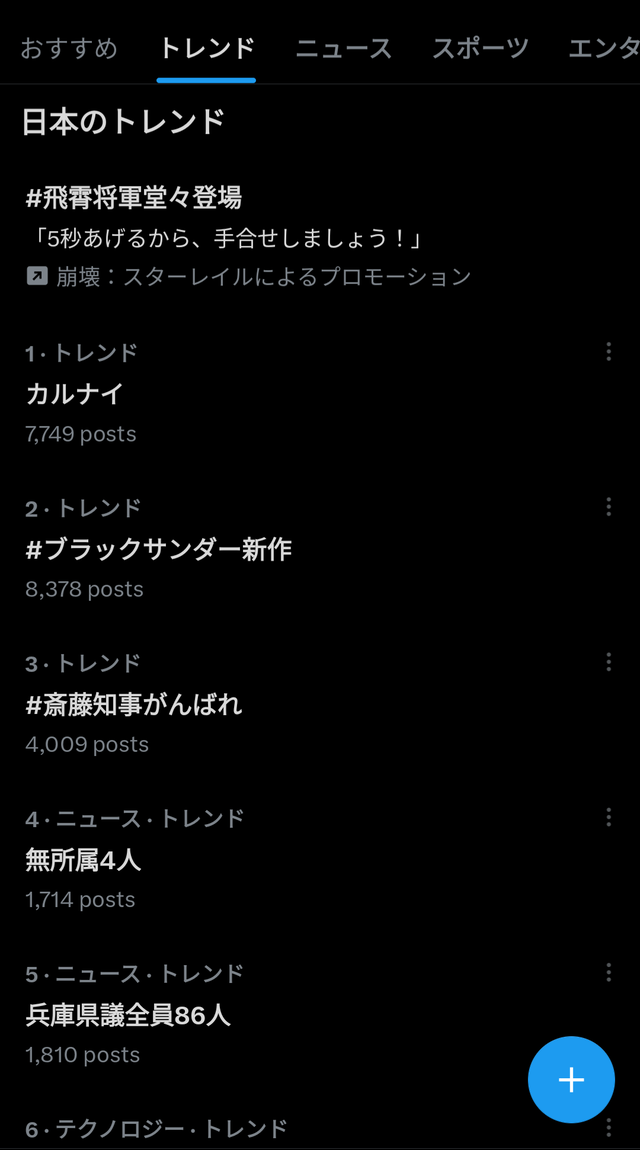Compose a new post
Screen dimensions: 640x1150
[x=571, y=1080]
